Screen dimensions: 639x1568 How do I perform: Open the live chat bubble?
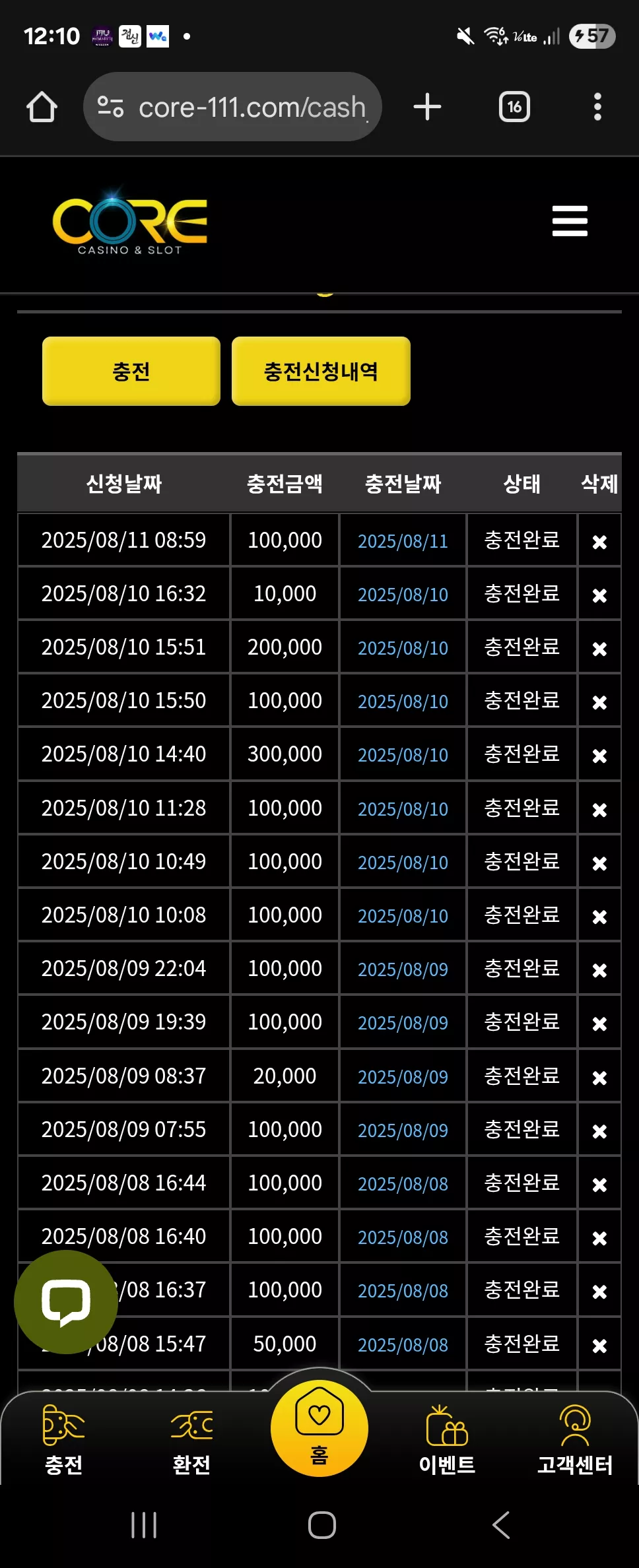[x=66, y=1302]
